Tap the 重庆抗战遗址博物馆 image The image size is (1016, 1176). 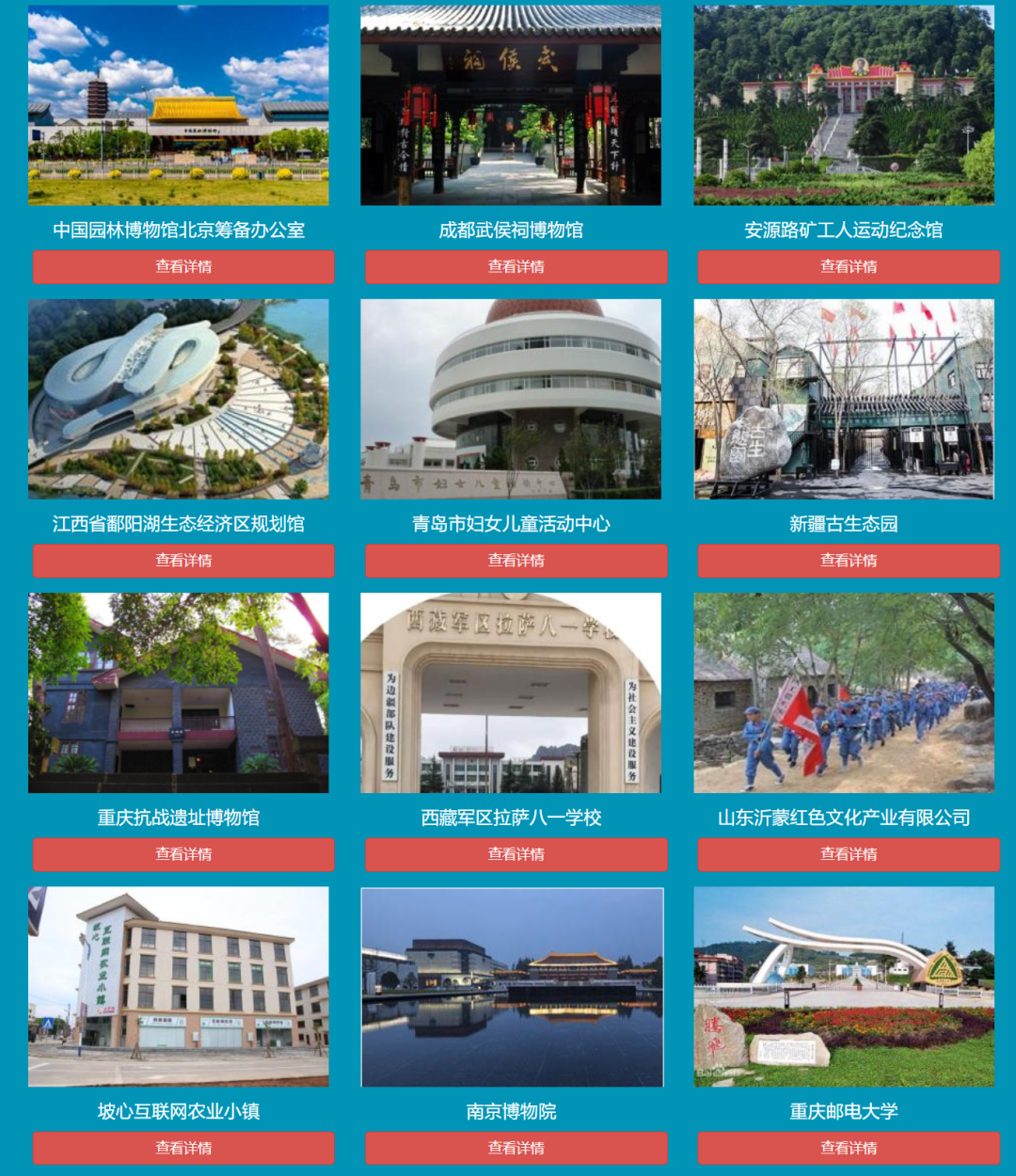coord(179,692)
